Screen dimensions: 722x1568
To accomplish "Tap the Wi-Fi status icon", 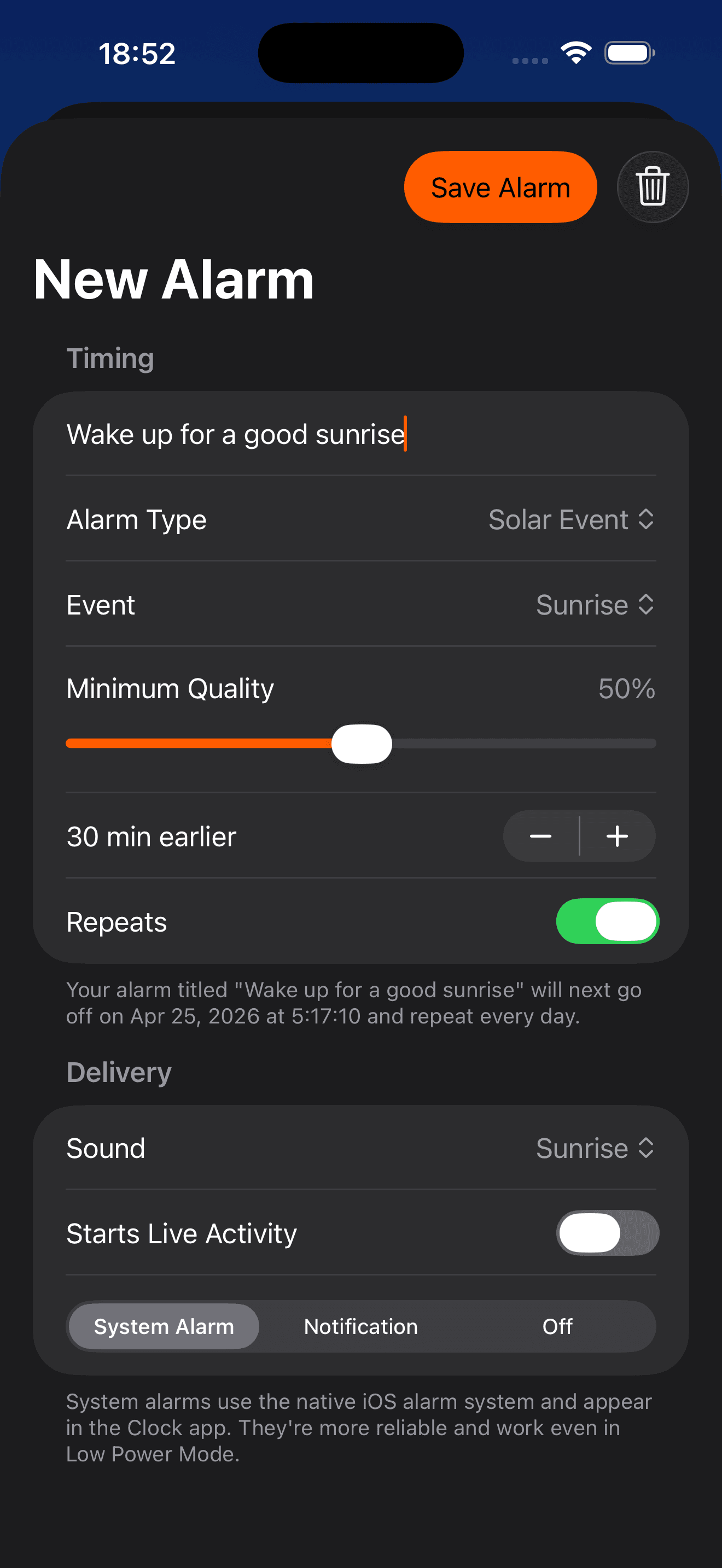I will click(575, 53).
